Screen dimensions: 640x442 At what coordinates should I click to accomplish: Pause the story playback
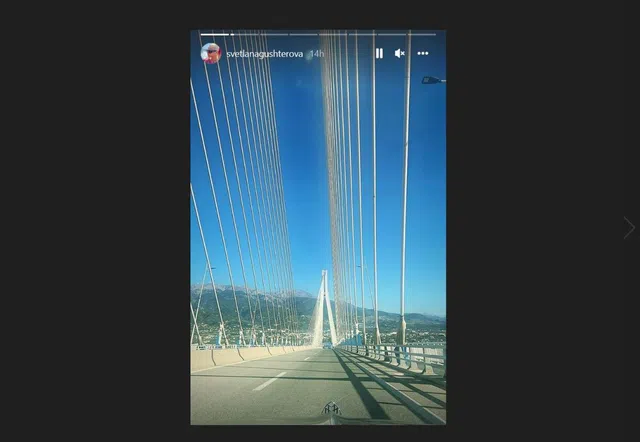pos(379,53)
